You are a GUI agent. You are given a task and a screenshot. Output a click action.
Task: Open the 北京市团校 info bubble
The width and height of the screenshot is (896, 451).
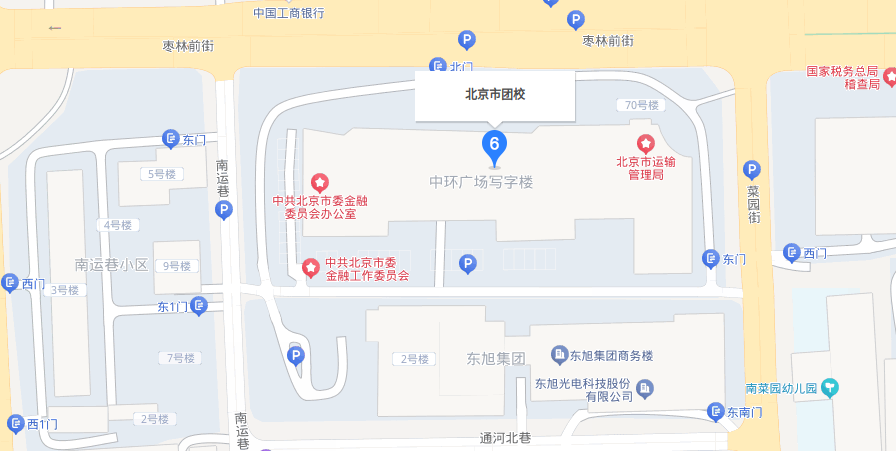point(495,95)
